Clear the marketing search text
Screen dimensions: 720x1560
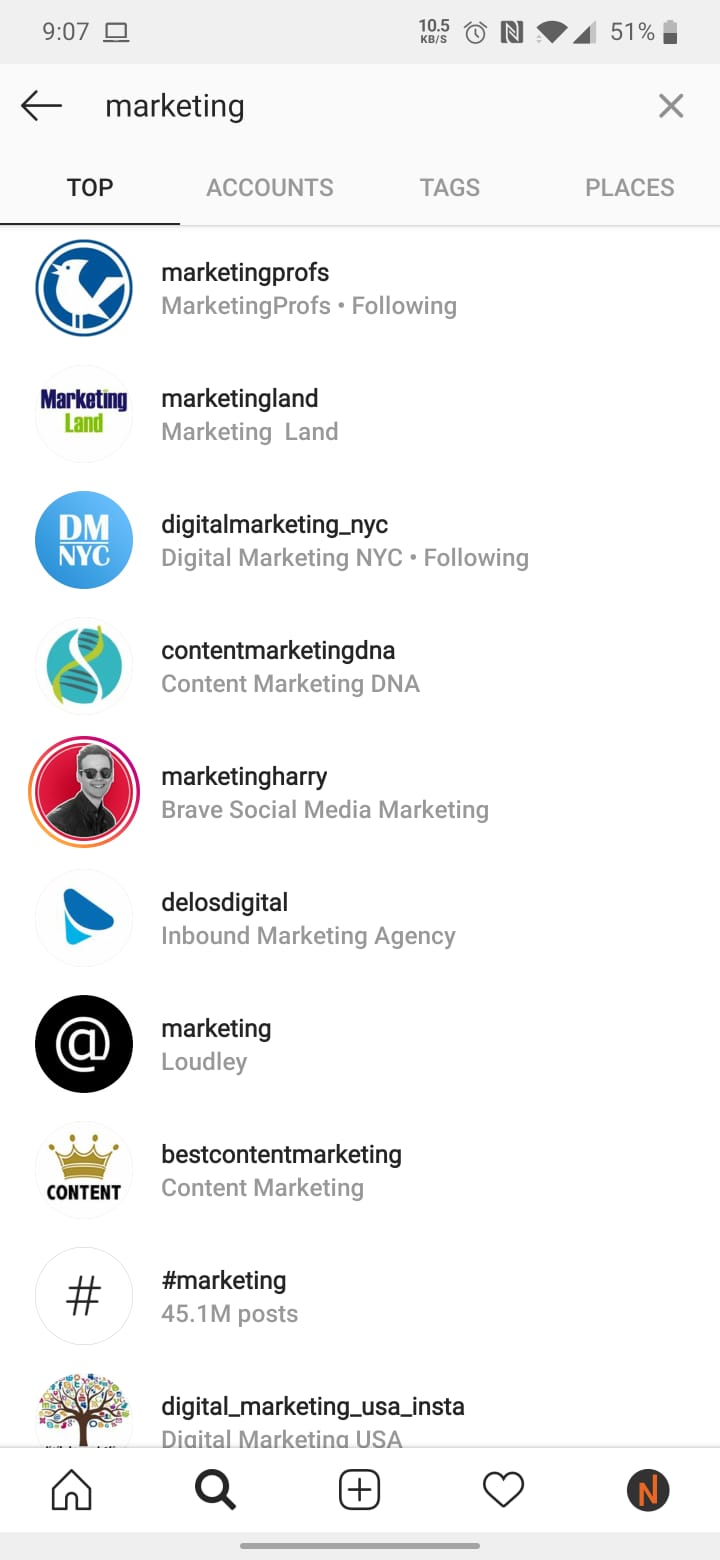671,106
